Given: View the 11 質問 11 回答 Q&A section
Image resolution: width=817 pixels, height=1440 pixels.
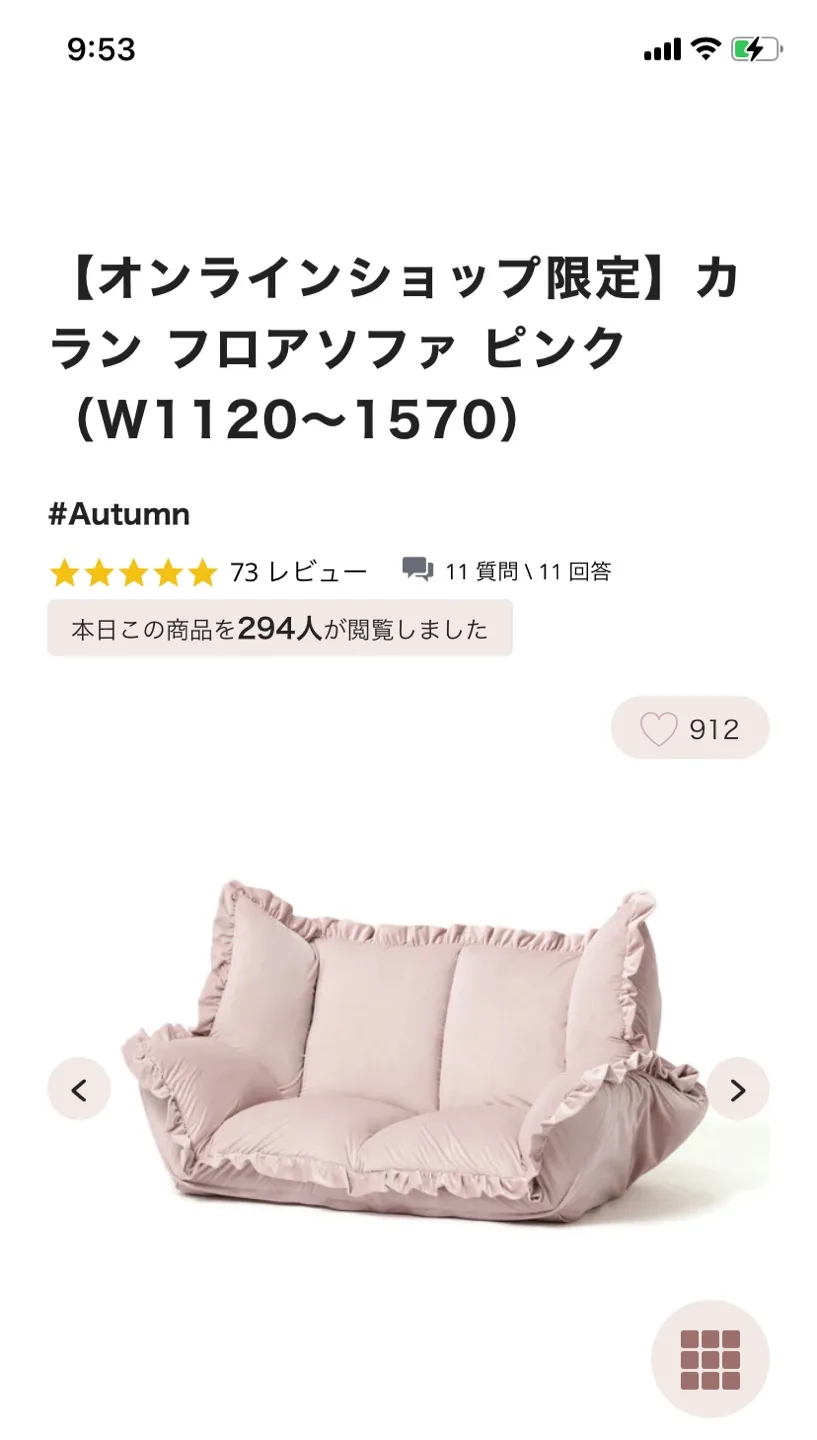Looking at the screenshot, I should pyautogui.click(x=507, y=571).
